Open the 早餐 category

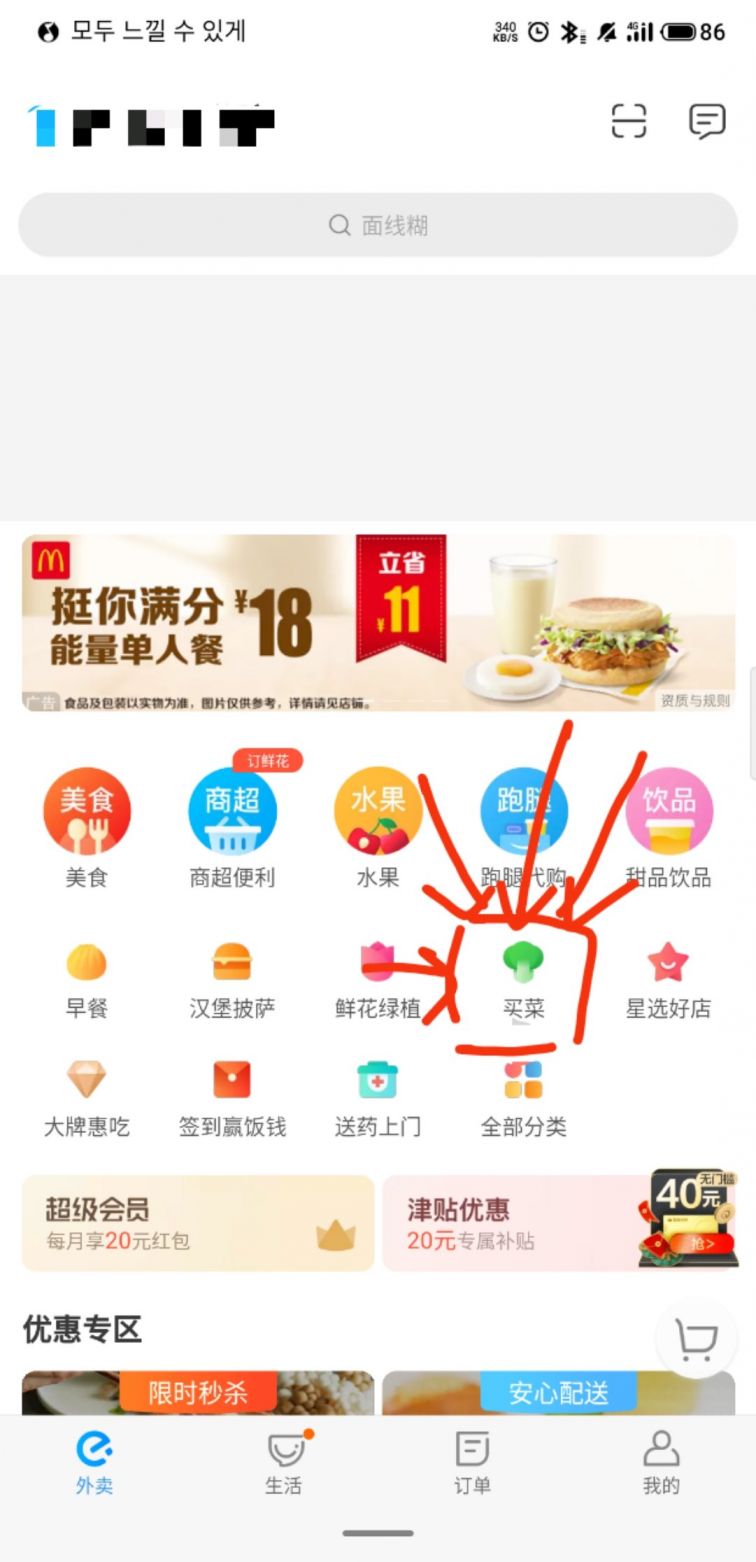[87, 980]
